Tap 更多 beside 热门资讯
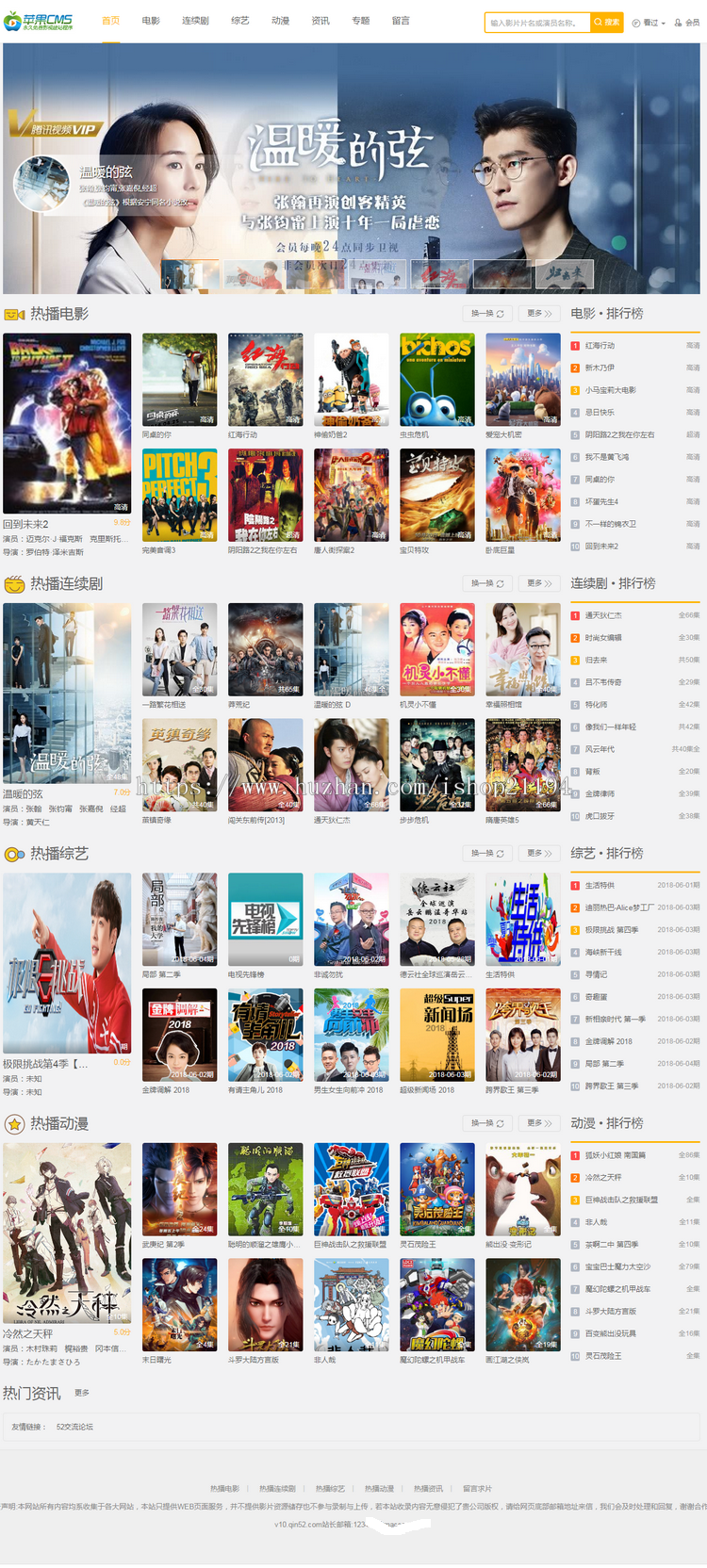707x1568 pixels. click(82, 1393)
